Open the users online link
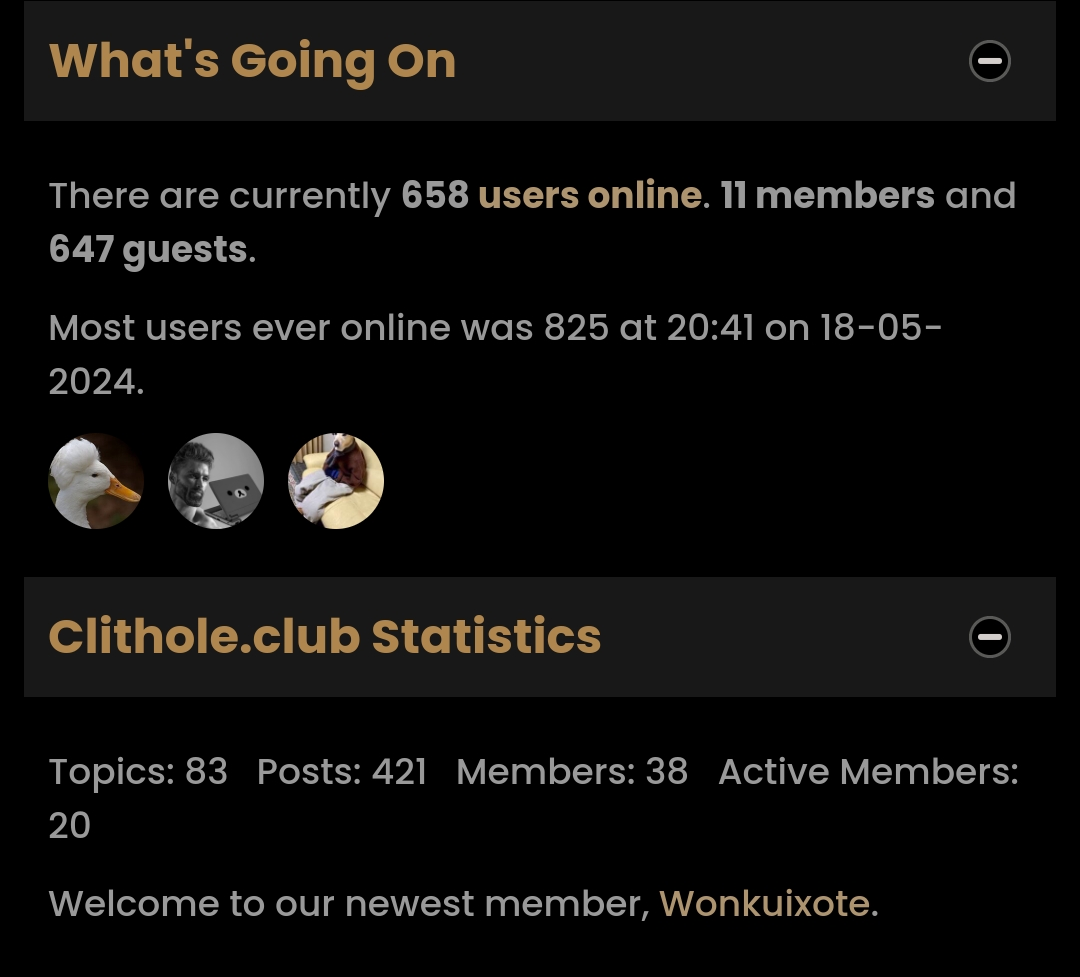 tap(589, 195)
